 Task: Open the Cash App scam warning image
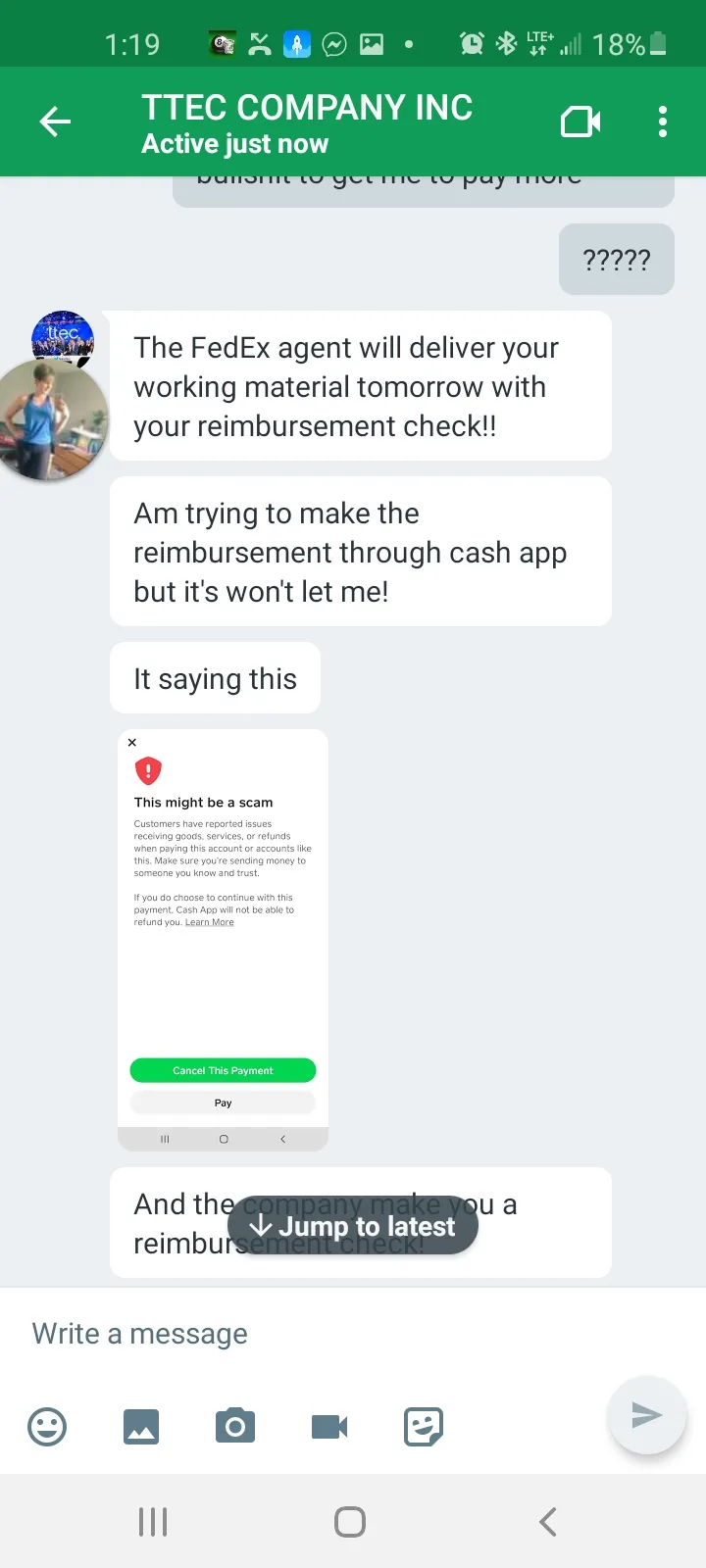[223, 940]
